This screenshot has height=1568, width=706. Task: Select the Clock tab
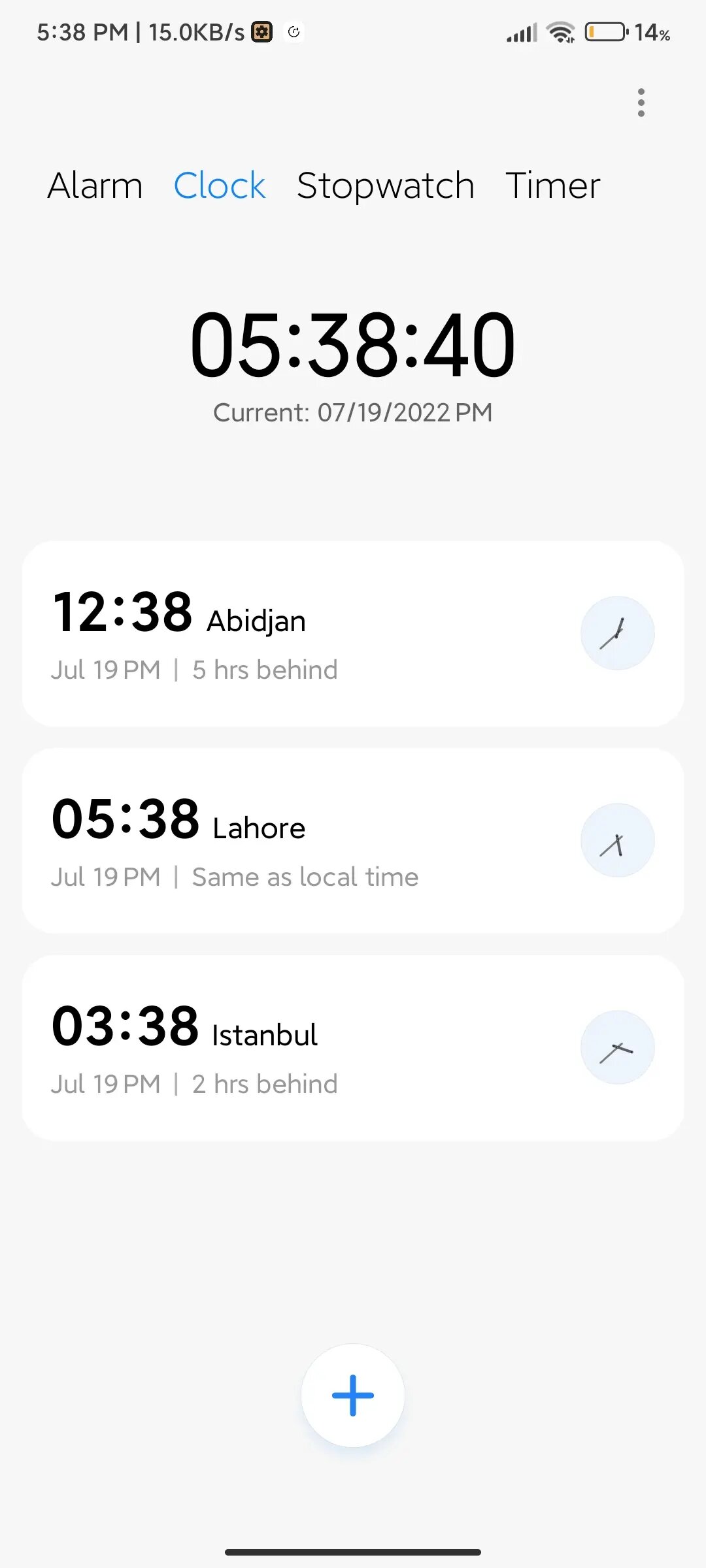pyautogui.click(x=220, y=186)
